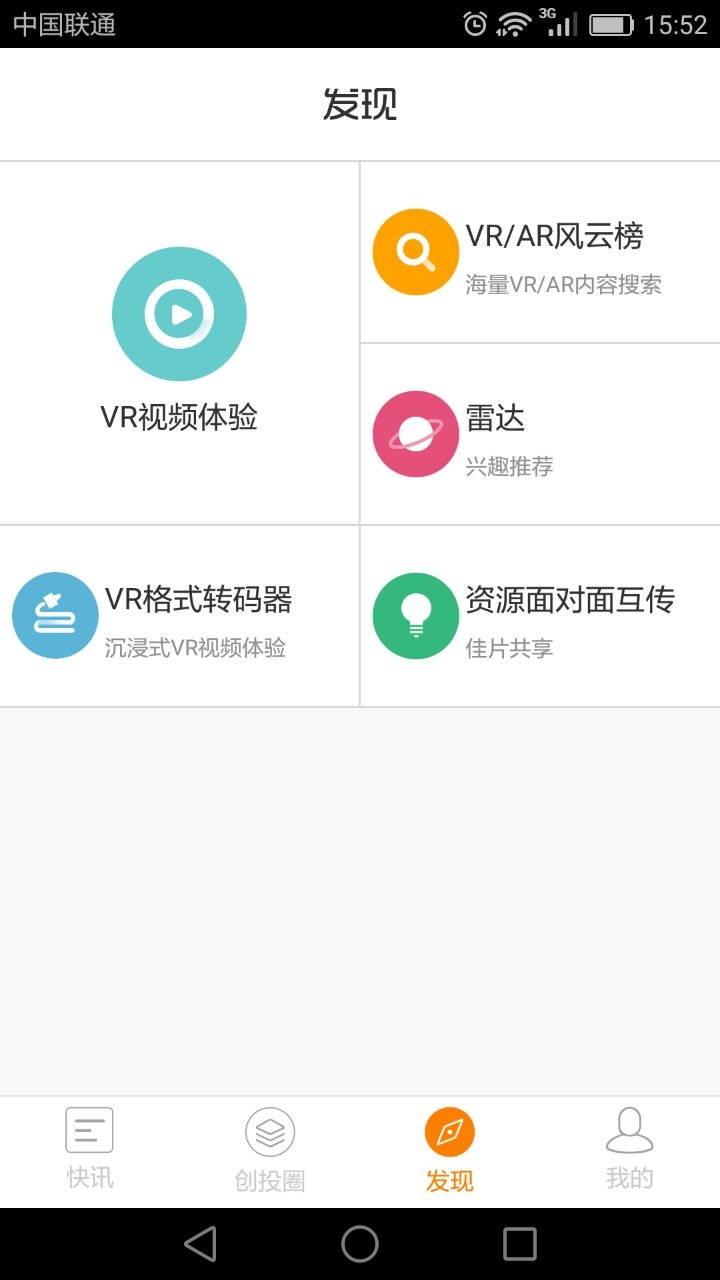Switch to the 快讯 tab
The height and width of the screenshot is (1280, 720).
coord(90,1151)
